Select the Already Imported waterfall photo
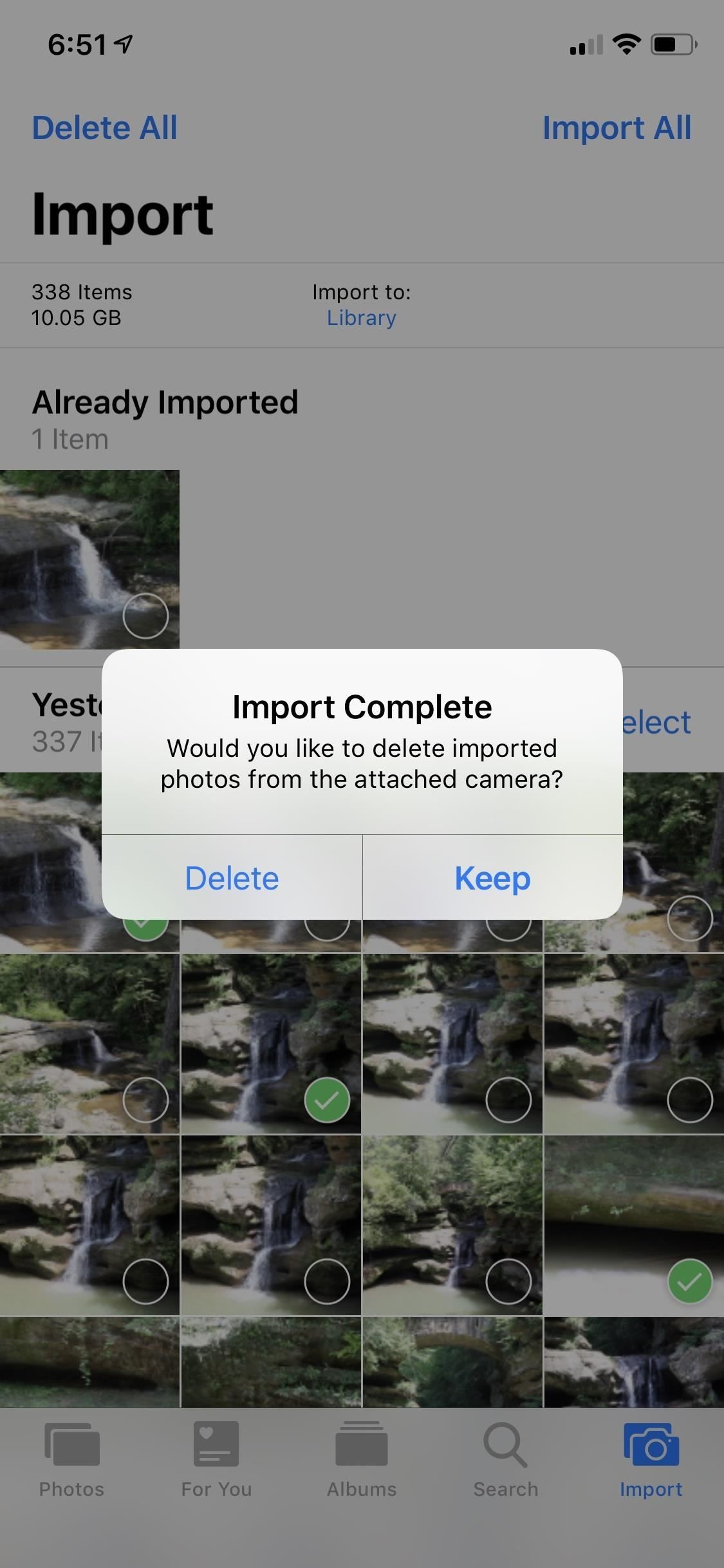The height and width of the screenshot is (1568, 724). (89, 559)
